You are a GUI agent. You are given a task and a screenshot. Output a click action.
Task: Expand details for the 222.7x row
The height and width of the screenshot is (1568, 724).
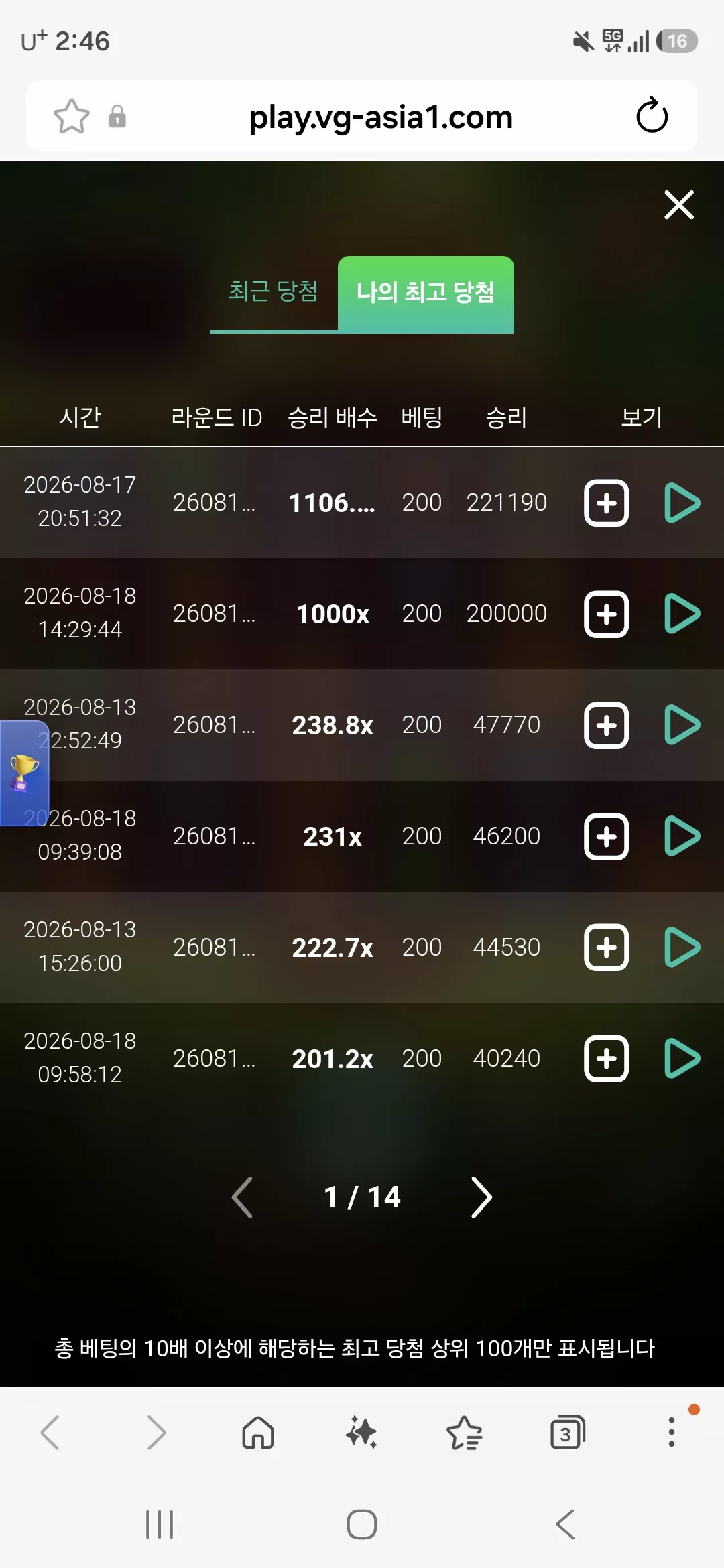pyautogui.click(x=607, y=948)
